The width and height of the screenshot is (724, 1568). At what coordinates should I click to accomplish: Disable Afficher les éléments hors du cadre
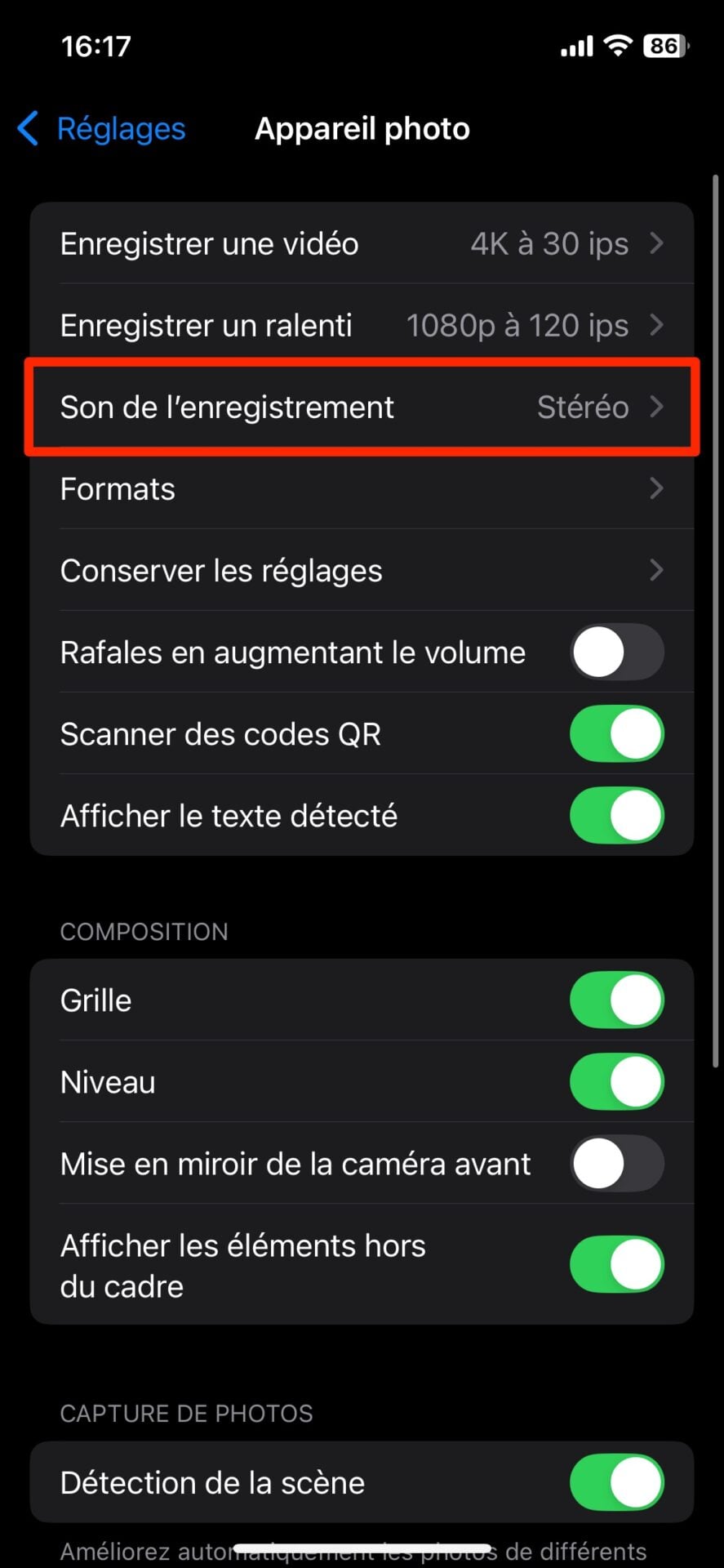(616, 1264)
